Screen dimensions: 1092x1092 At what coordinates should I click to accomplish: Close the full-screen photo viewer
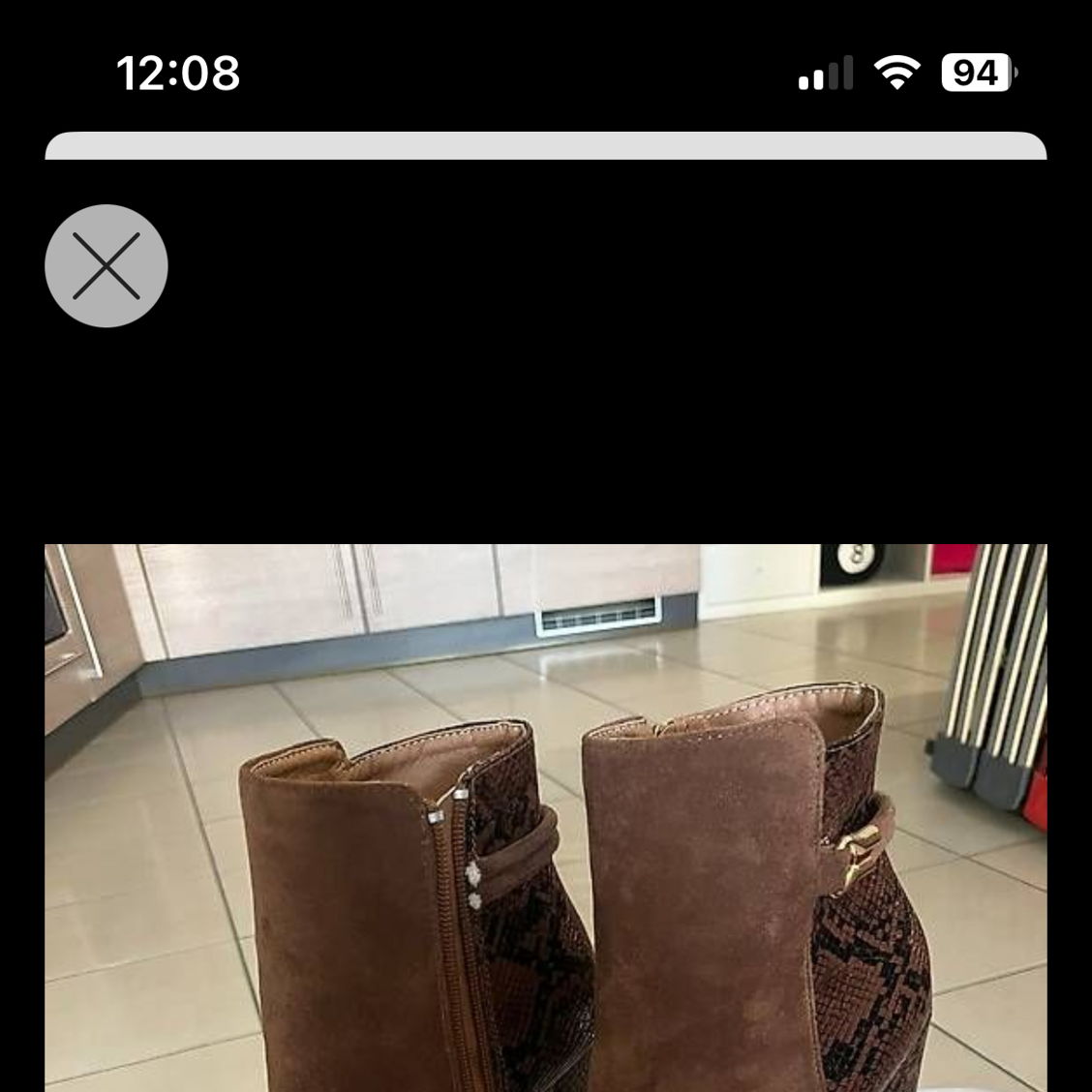pyautogui.click(x=106, y=265)
